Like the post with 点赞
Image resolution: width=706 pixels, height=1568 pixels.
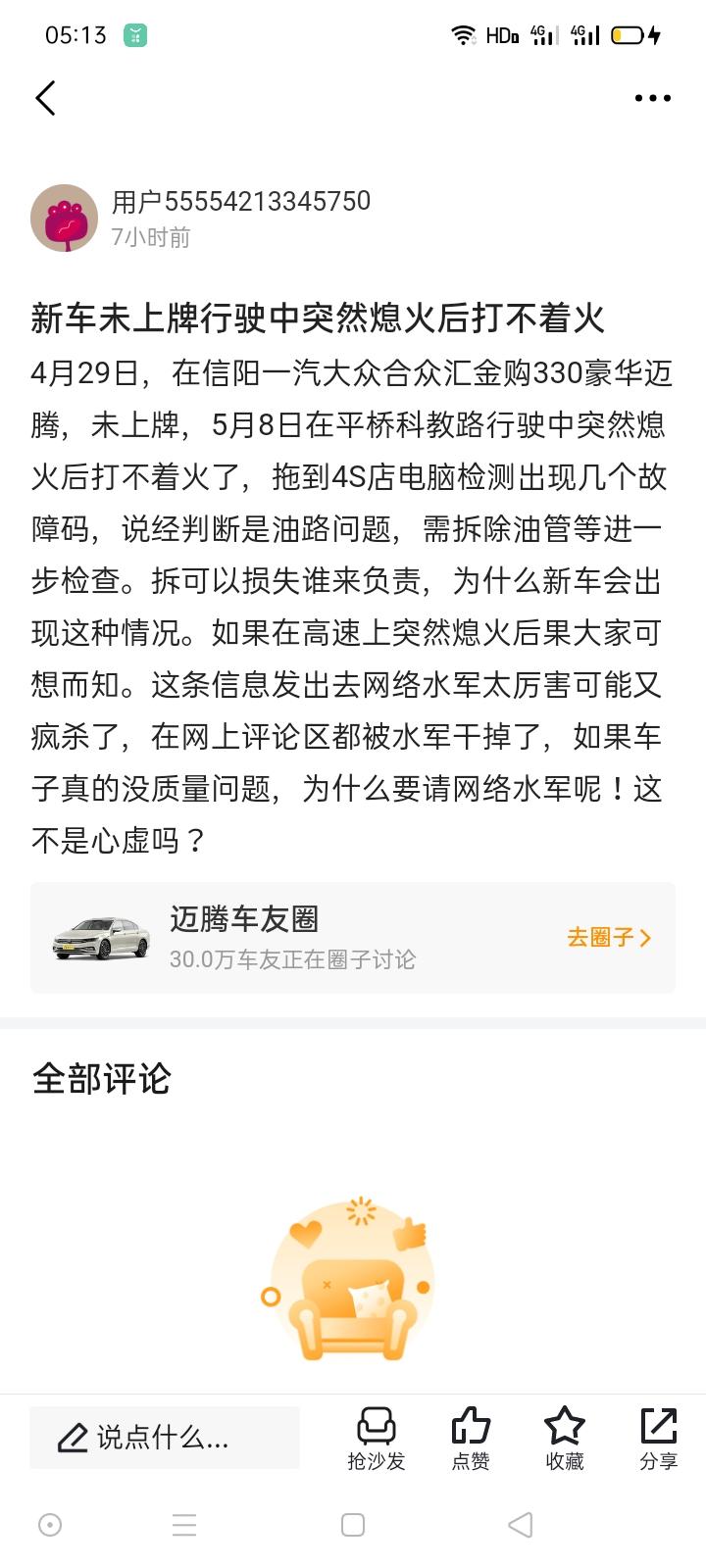tap(471, 1439)
